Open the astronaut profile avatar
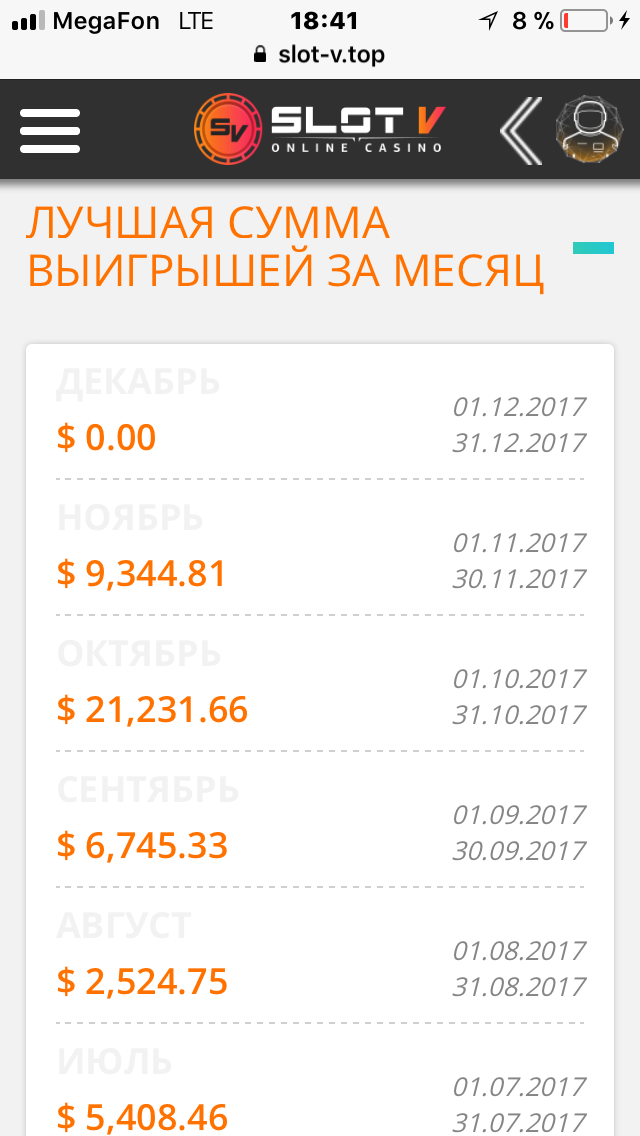The height and width of the screenshot is (1136, 640). (588, 130)
